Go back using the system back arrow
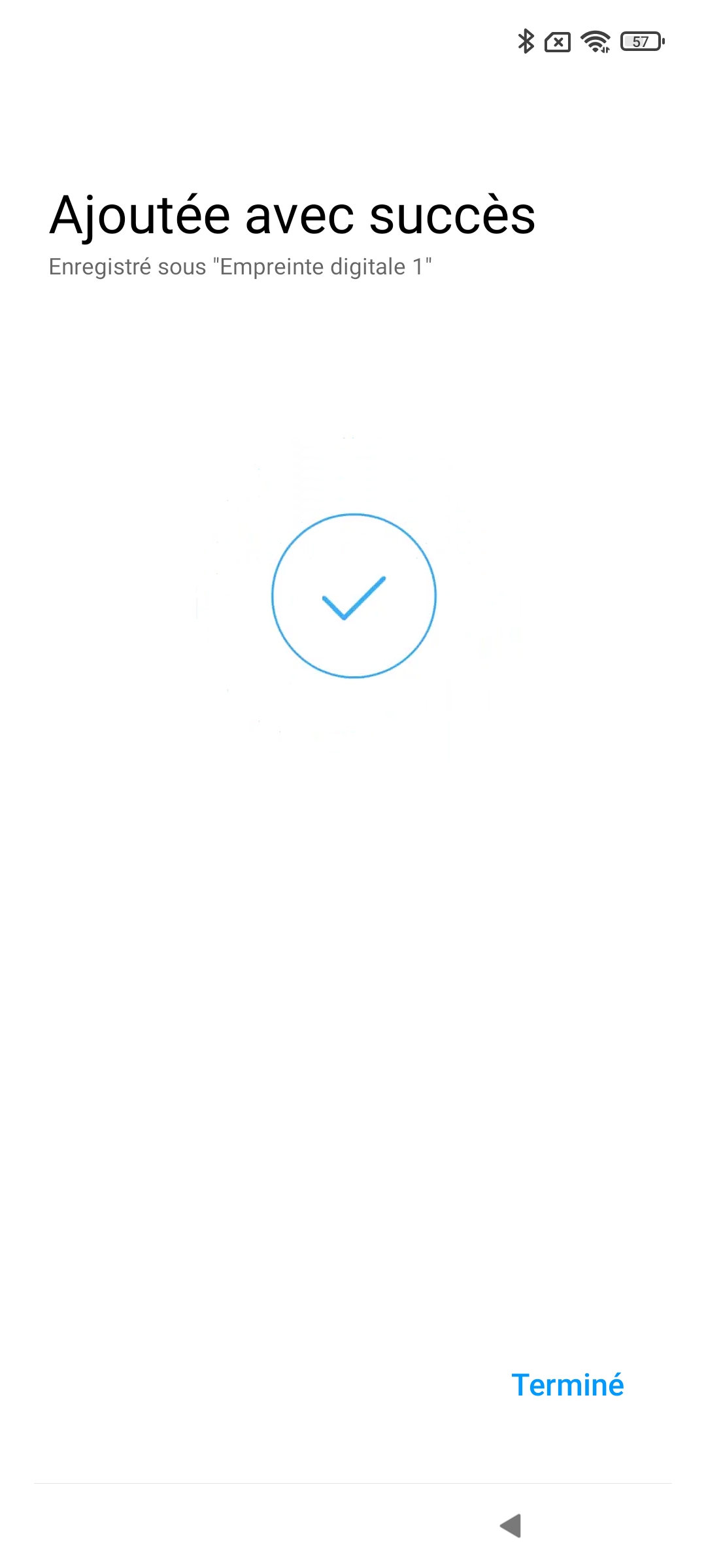Screen dimensions: 706x1568 pos(511,1526)
